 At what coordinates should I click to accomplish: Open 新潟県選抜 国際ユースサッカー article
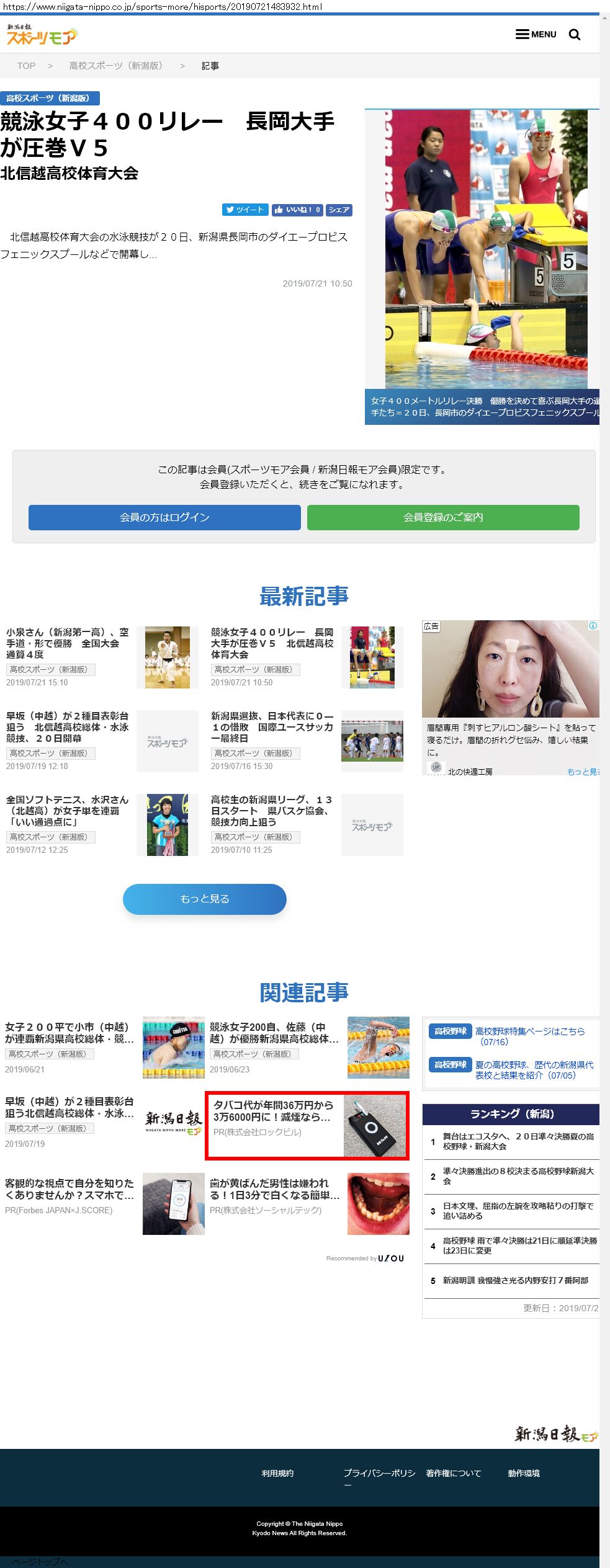[x=272, y=727]
